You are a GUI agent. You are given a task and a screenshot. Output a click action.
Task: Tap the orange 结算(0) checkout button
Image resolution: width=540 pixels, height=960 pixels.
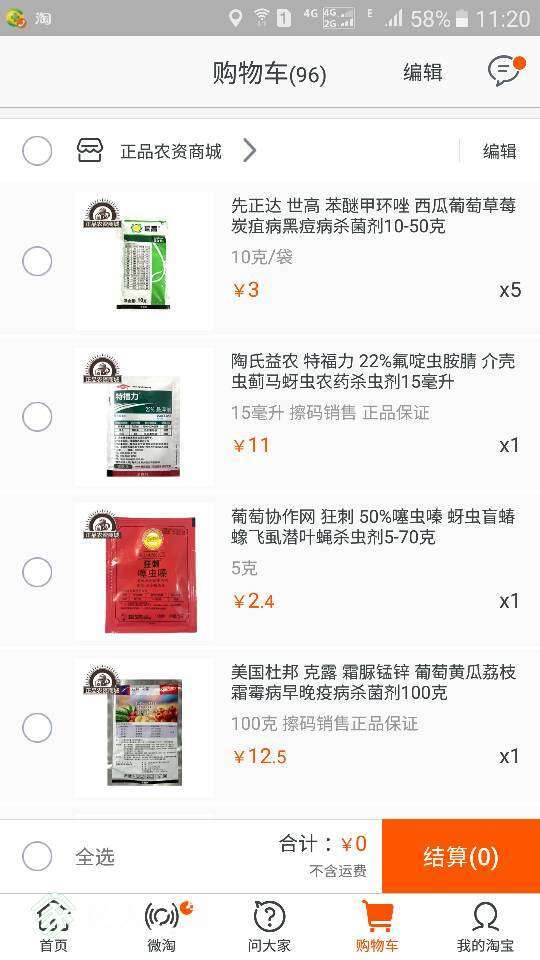[x=461, y=856]
